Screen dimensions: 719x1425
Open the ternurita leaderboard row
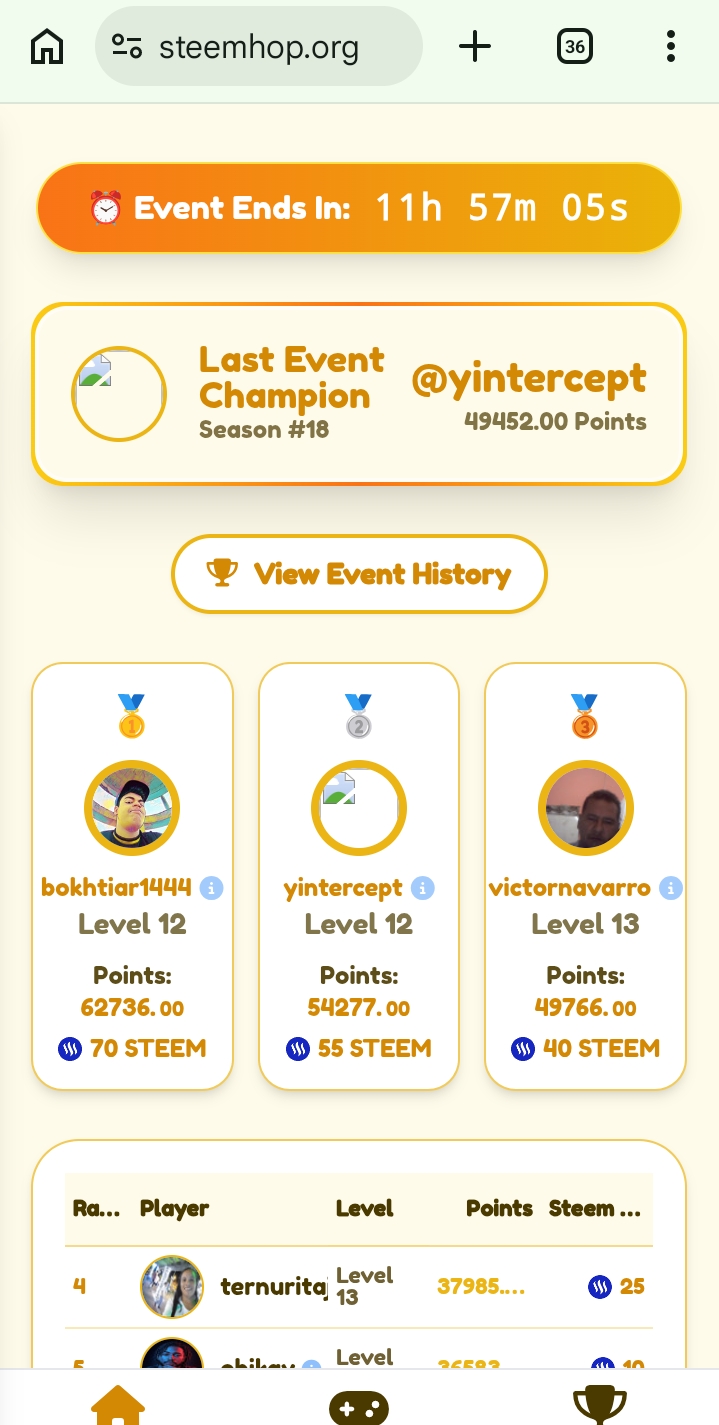pyautogui.click(x=359, y=1287)
